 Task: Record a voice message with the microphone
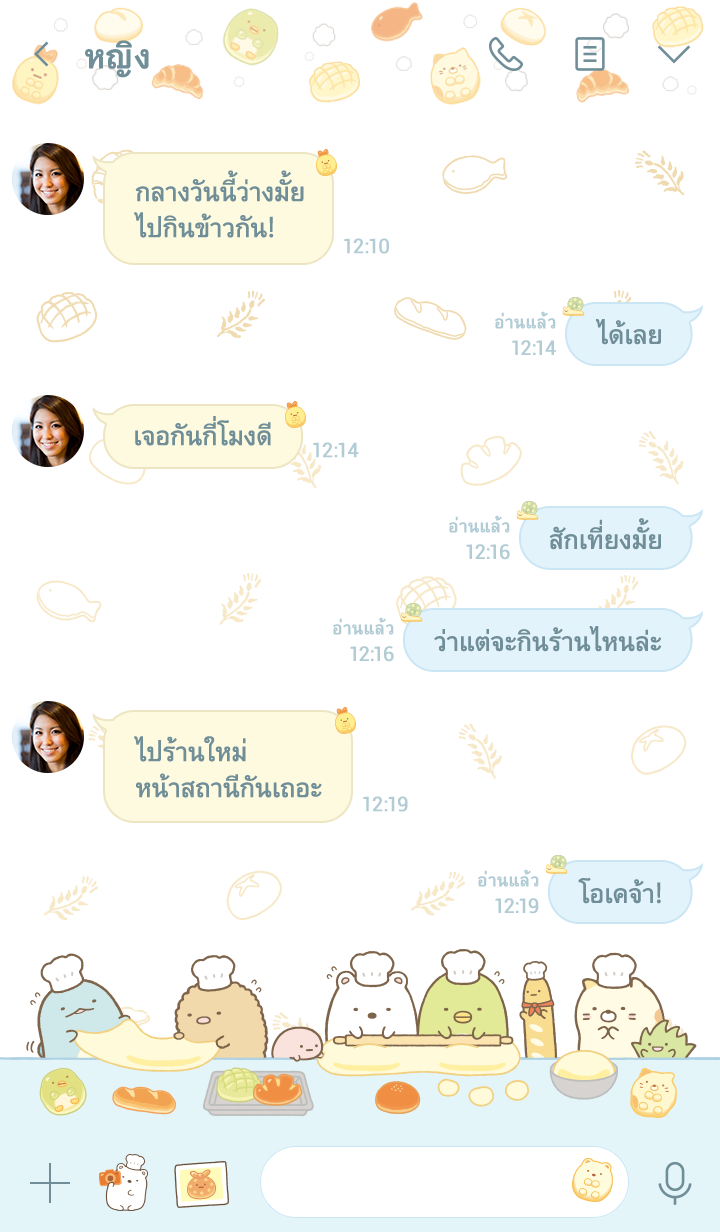675,1183
